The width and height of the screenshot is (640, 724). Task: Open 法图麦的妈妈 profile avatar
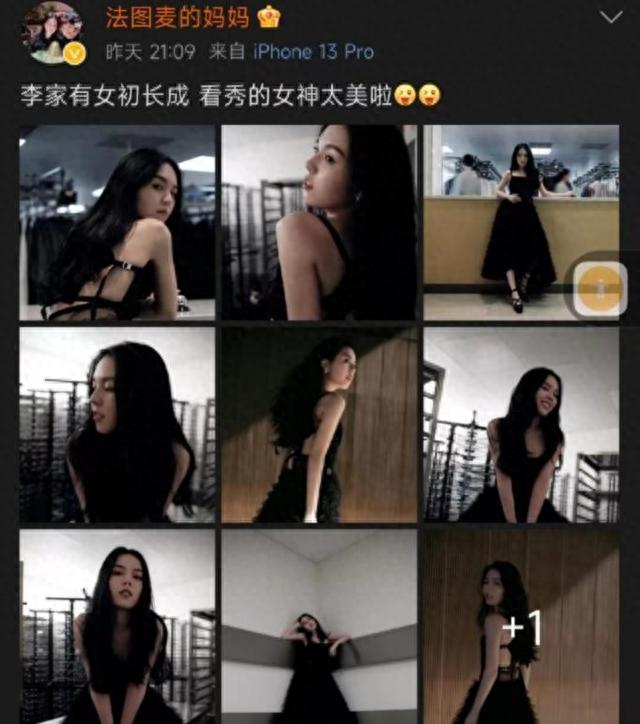(x=52, y=32)
